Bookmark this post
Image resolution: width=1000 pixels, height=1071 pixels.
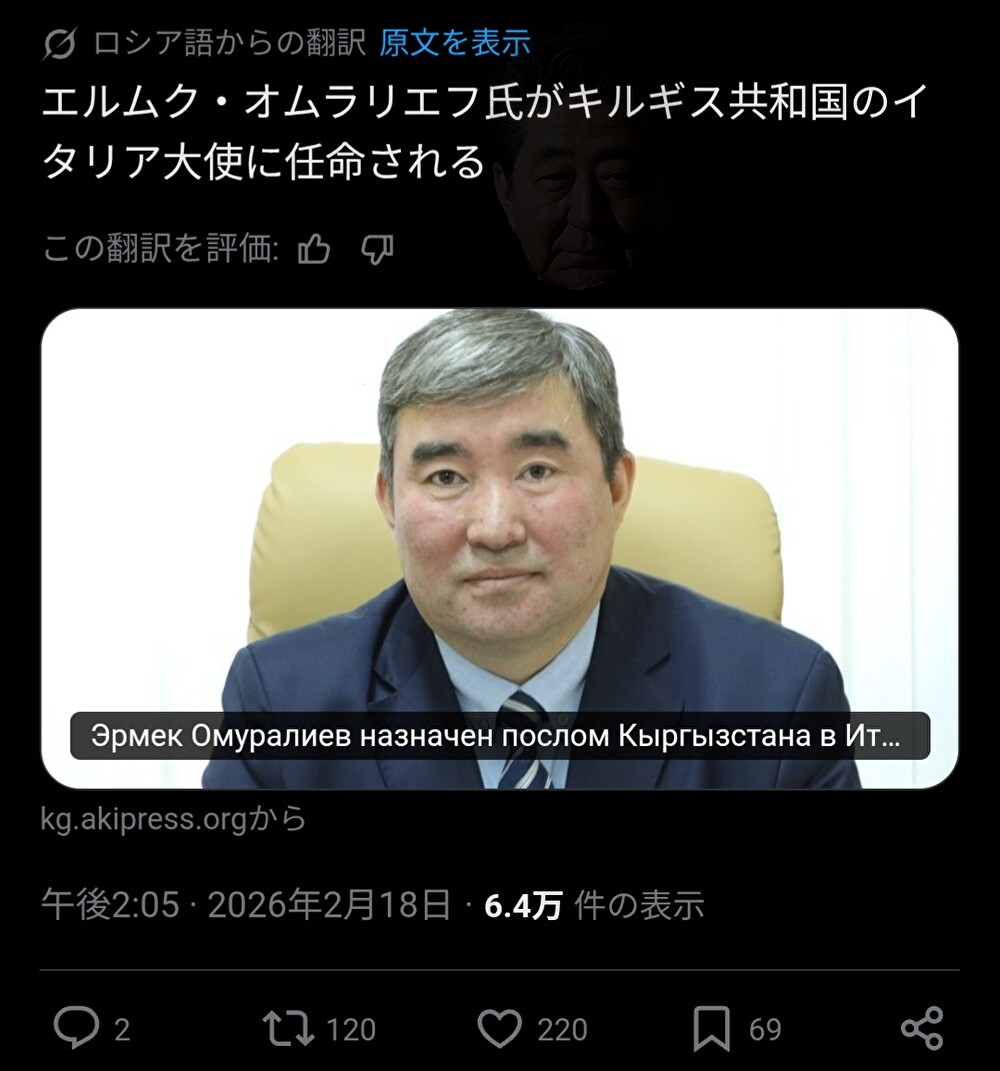711,1028
